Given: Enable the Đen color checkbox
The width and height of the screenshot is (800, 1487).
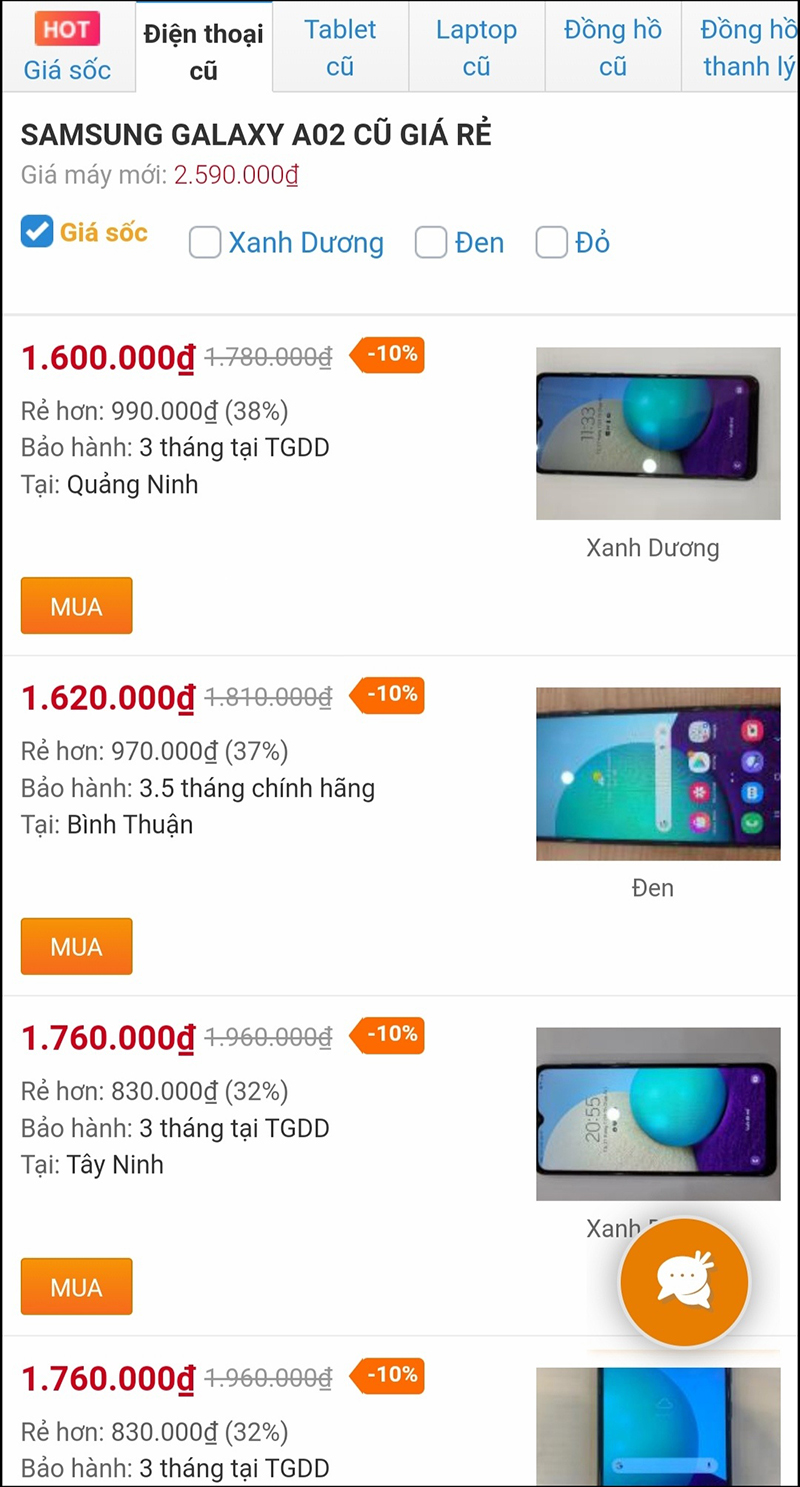Looking at the screenshot, I should 431,242.
